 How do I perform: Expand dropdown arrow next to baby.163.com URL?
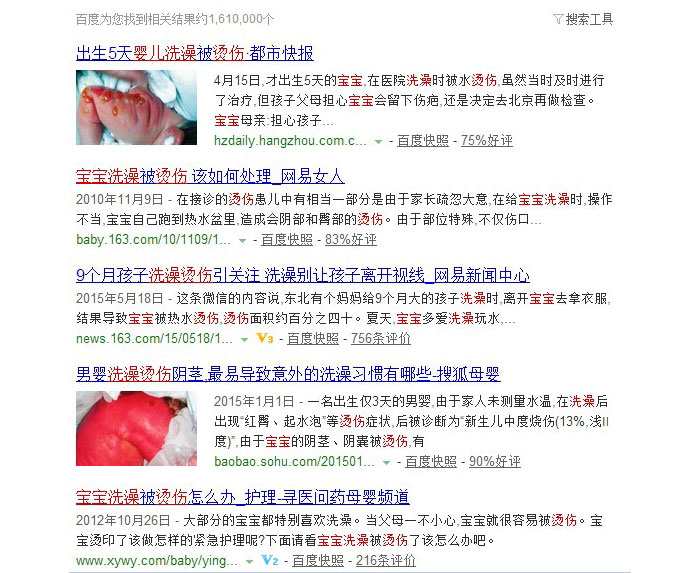click(243, 241)
